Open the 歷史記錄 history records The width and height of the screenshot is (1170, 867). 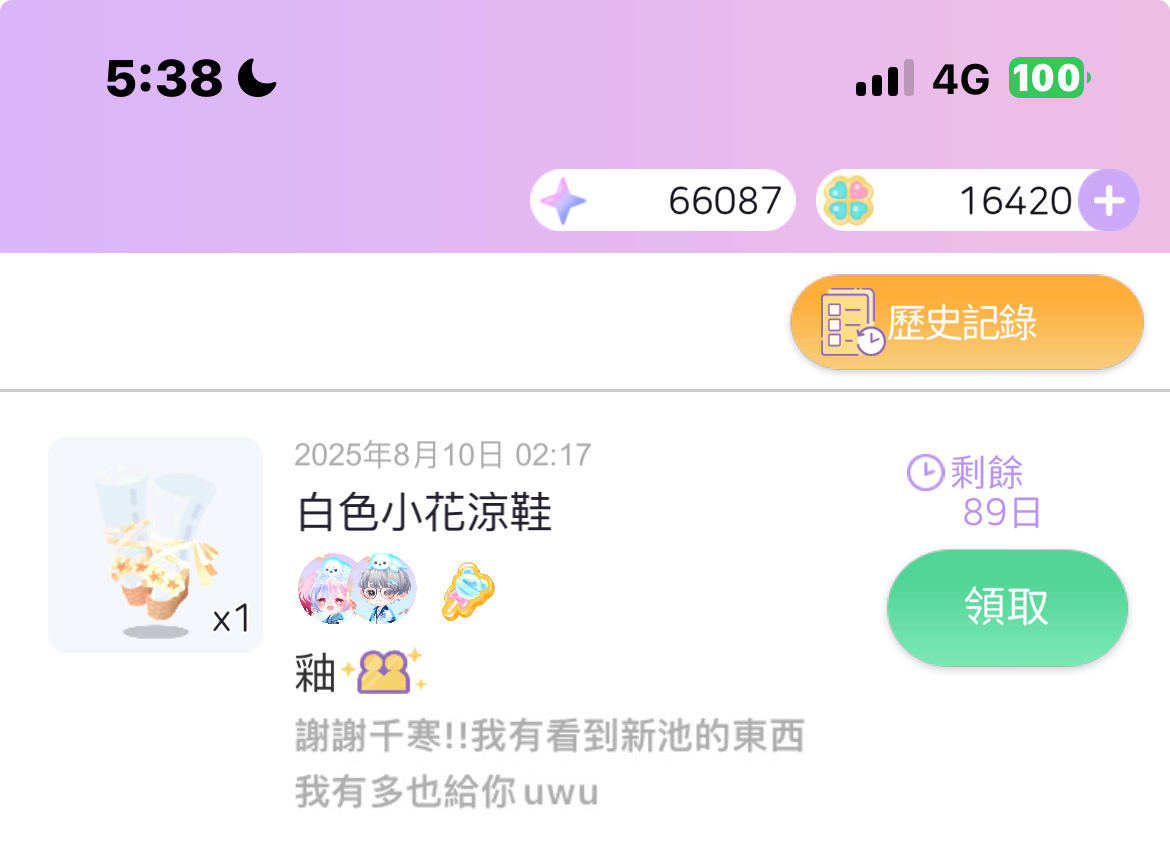tap(966, 323)
